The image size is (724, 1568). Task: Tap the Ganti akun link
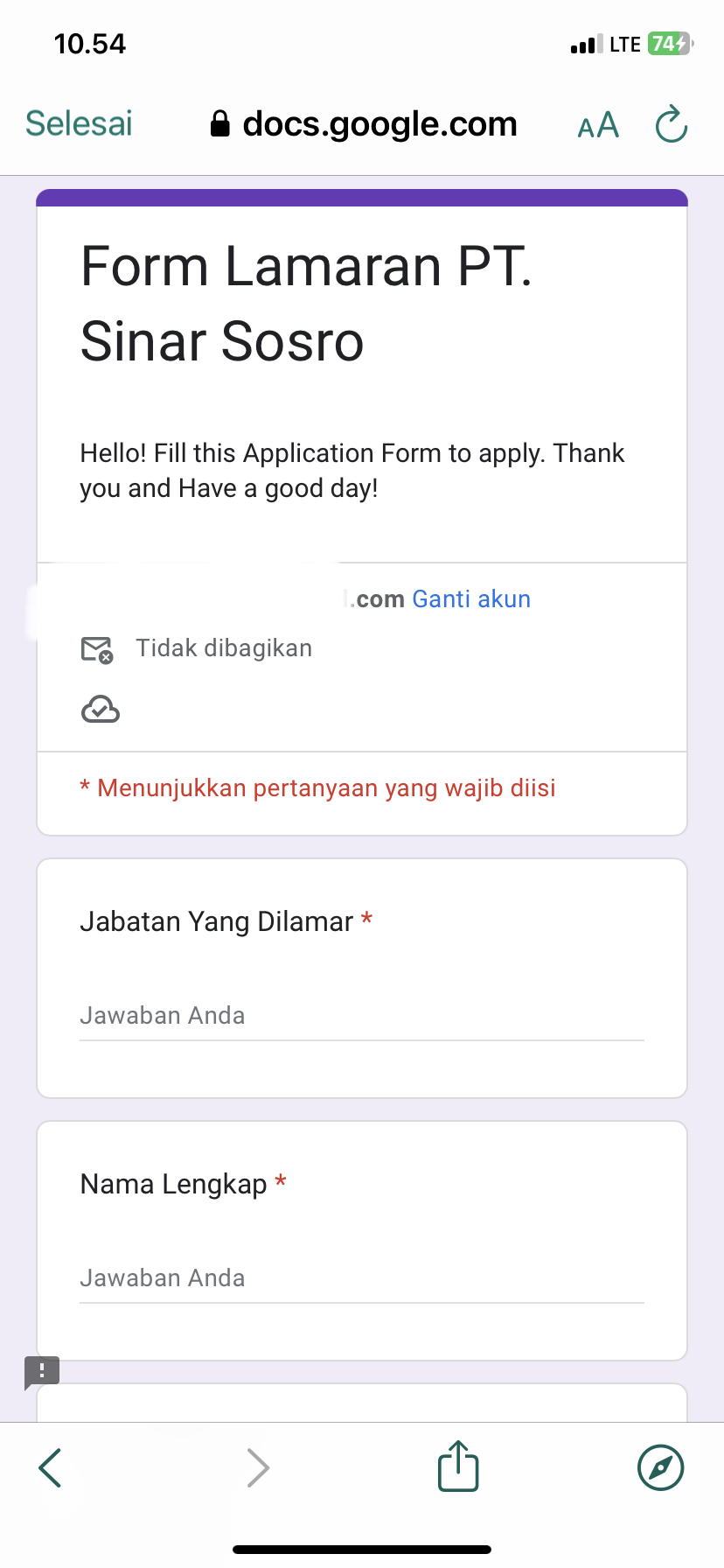coord(471,599)
